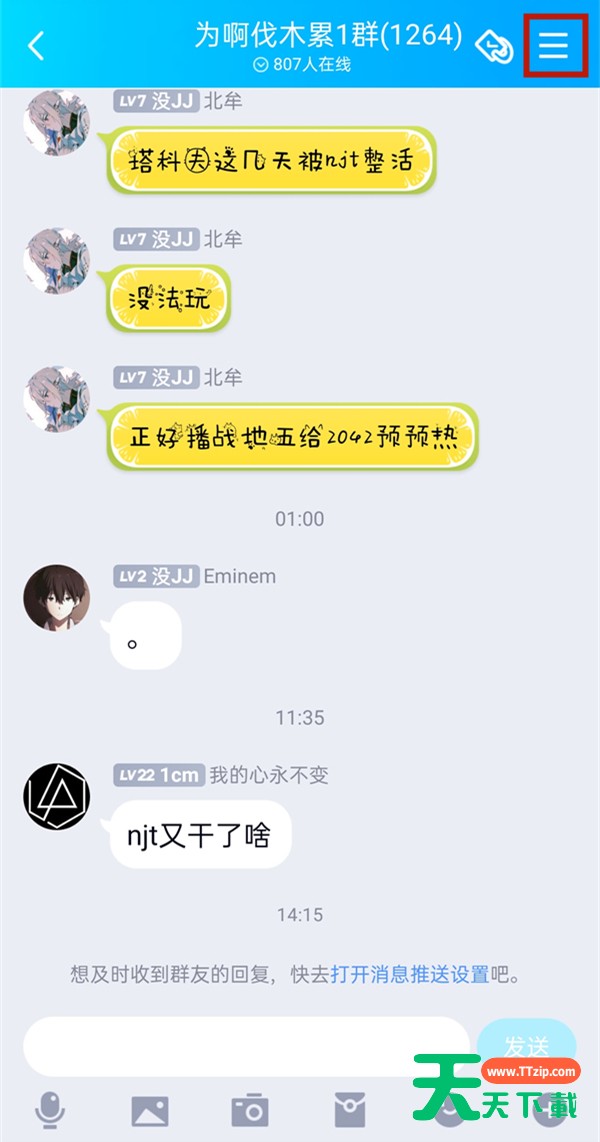
Task: Go back from the group chat
Action: pos(36,46)
